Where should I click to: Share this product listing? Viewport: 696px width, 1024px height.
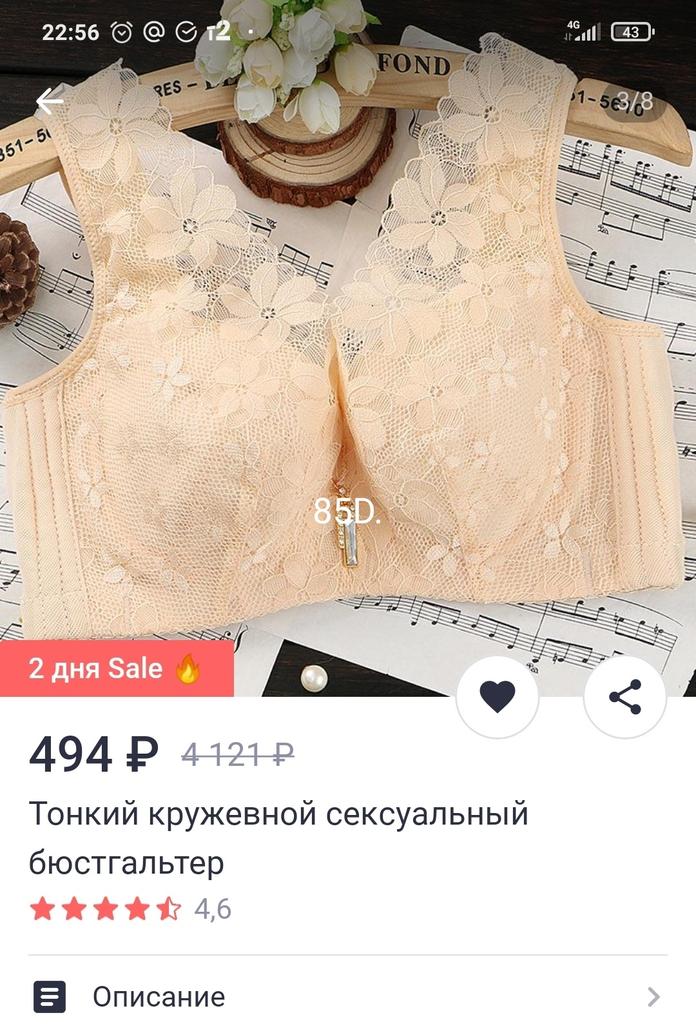(x=624, y=697)
